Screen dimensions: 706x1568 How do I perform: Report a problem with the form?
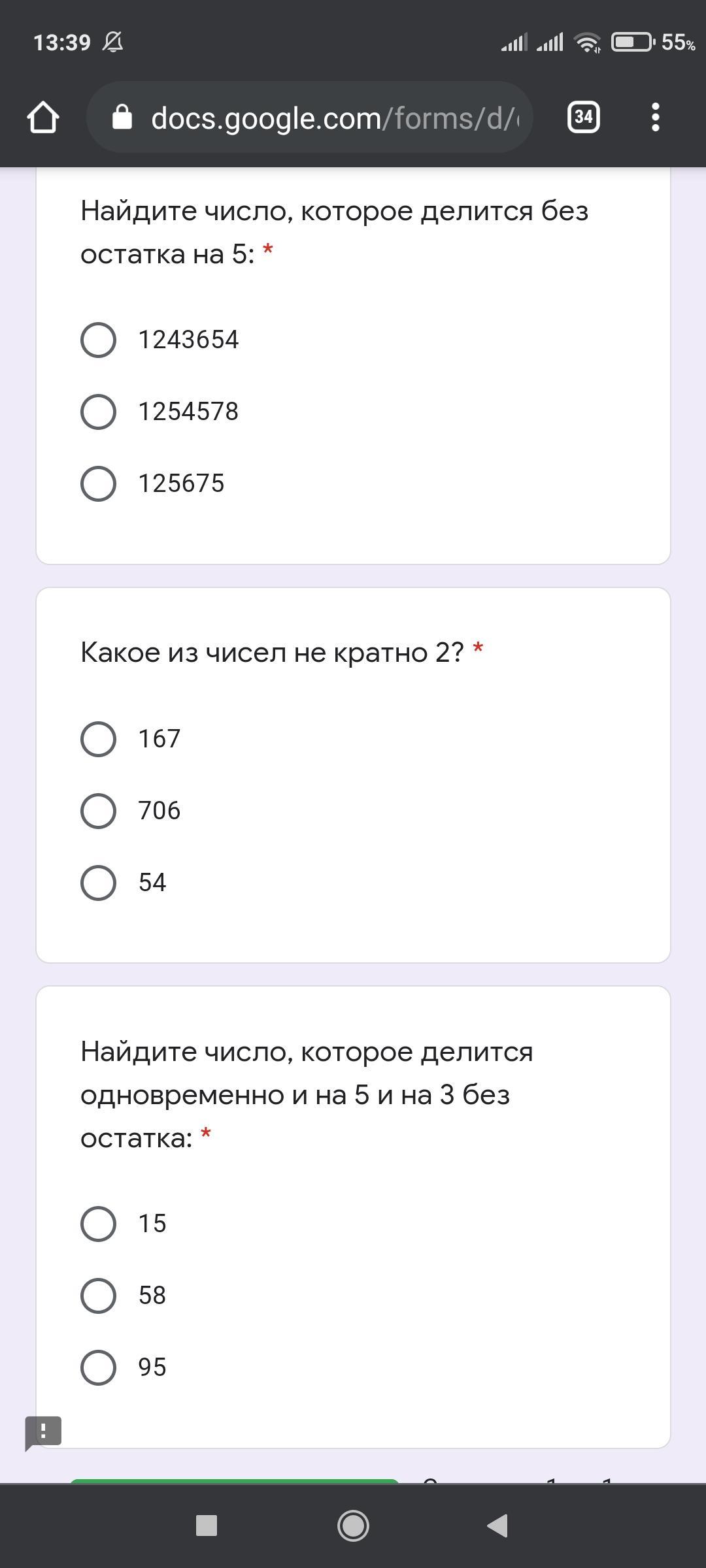click(x=43, y=1432)
